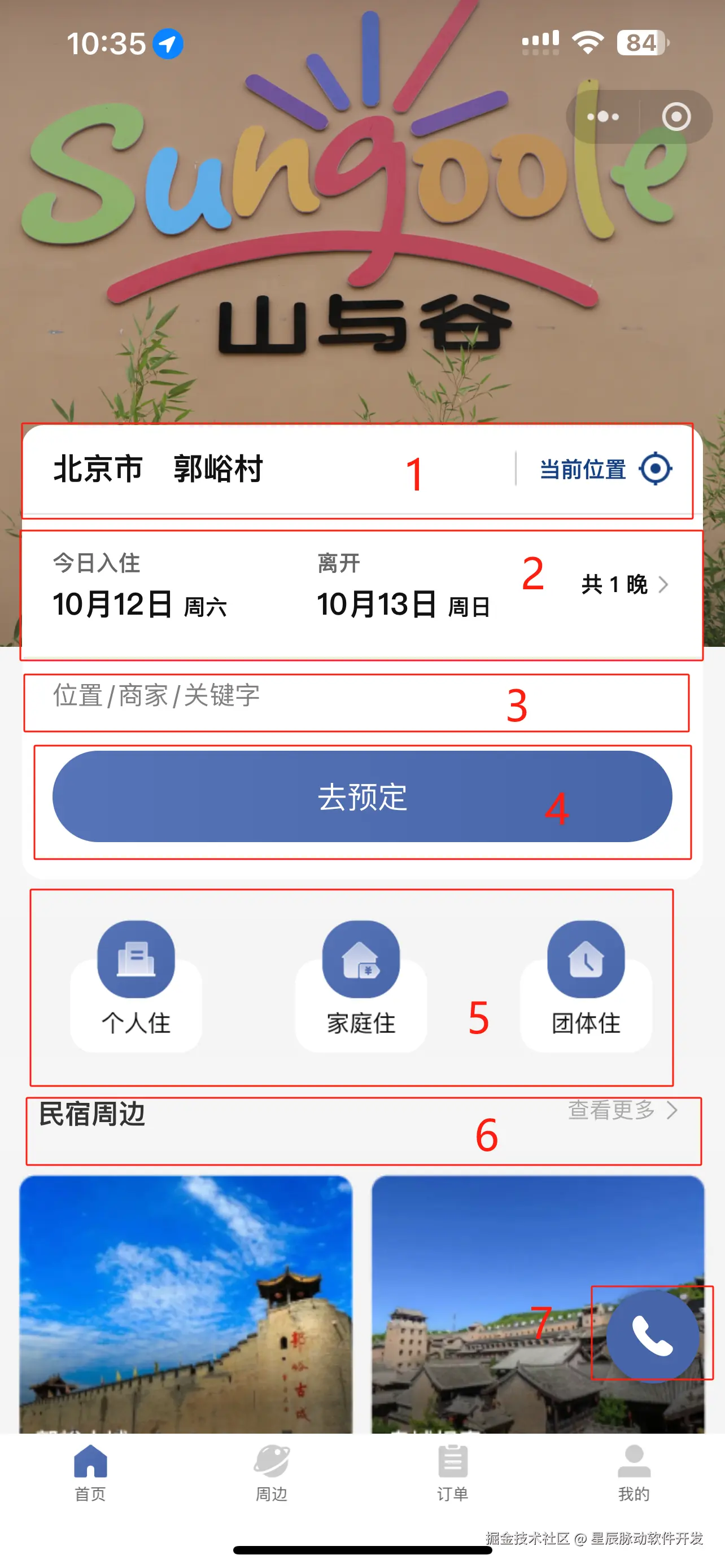The width and height of the screenshot is (725, 1568).
Task: Open the 我的 profile tab
Action: coord(634,1470)
